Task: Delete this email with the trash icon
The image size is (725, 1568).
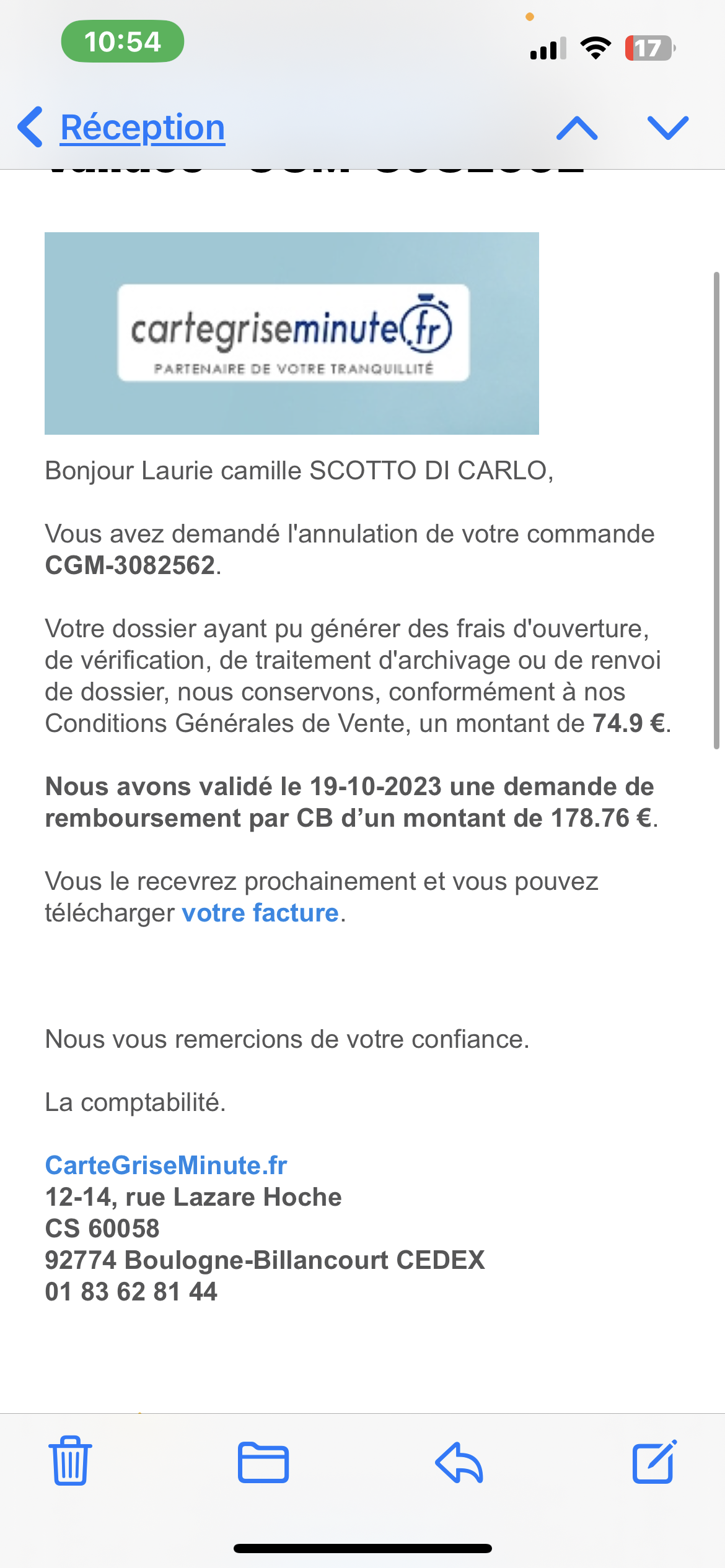Action: pyautogui.click(x=70, y=1462)
